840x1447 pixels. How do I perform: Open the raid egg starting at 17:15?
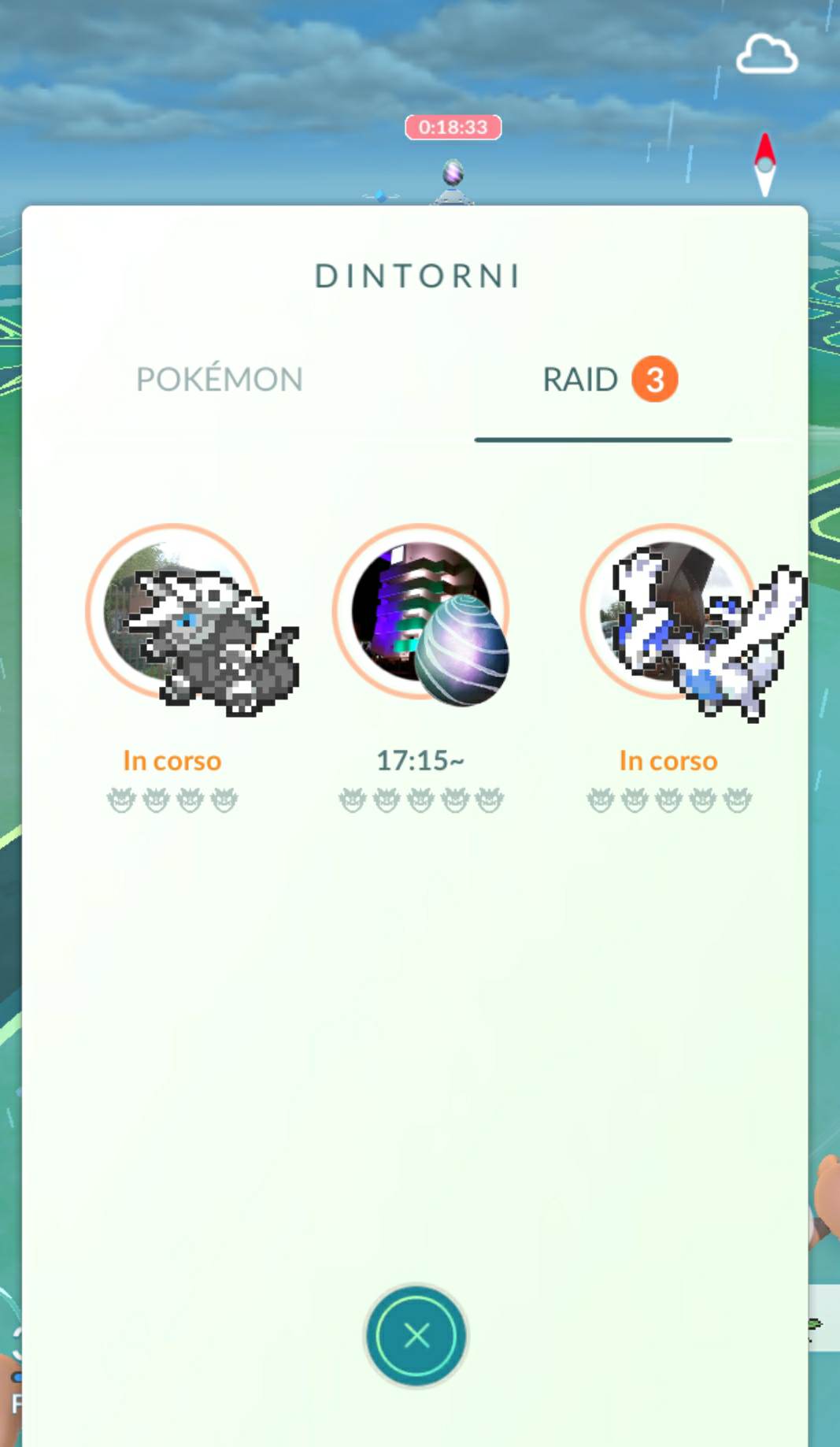[421, 614]
